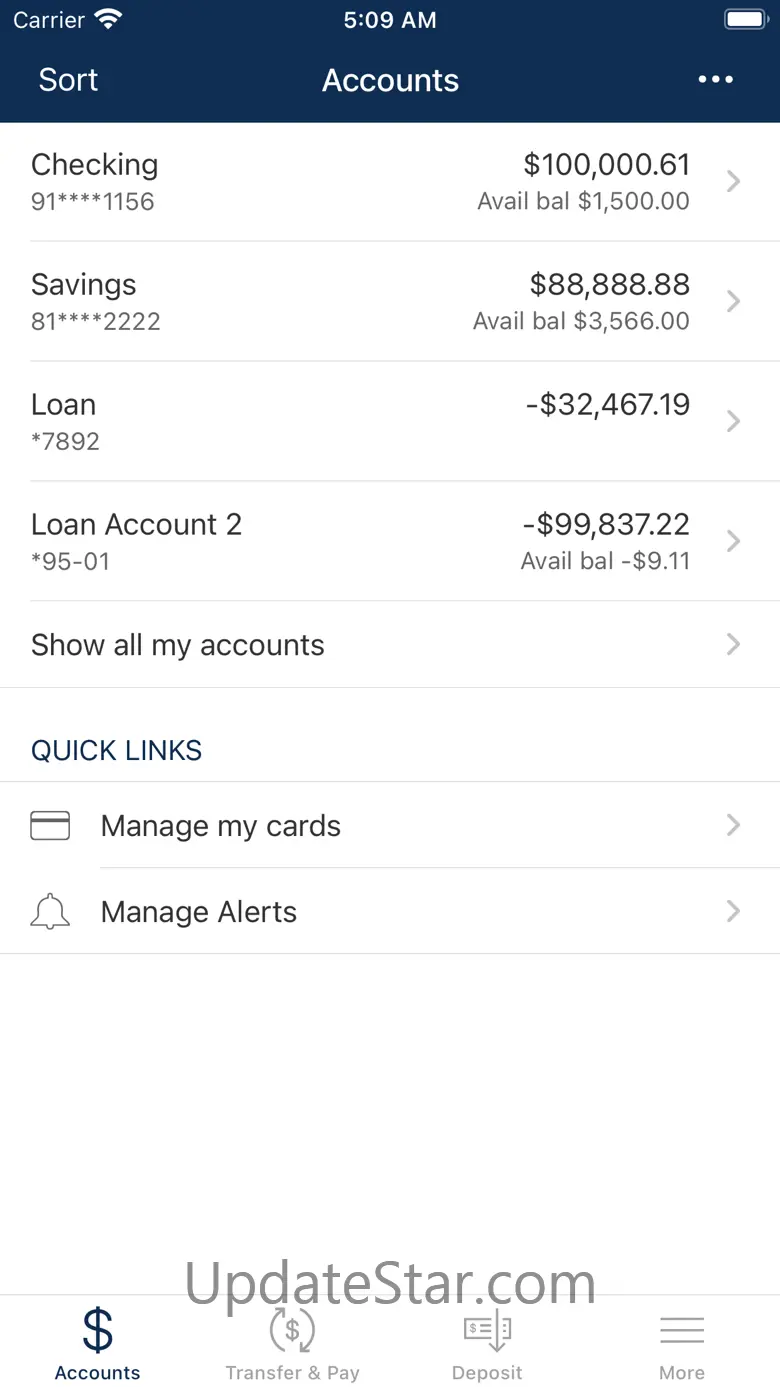
Task: Select the Accounts tab
Action: [x=97, y=1343]
